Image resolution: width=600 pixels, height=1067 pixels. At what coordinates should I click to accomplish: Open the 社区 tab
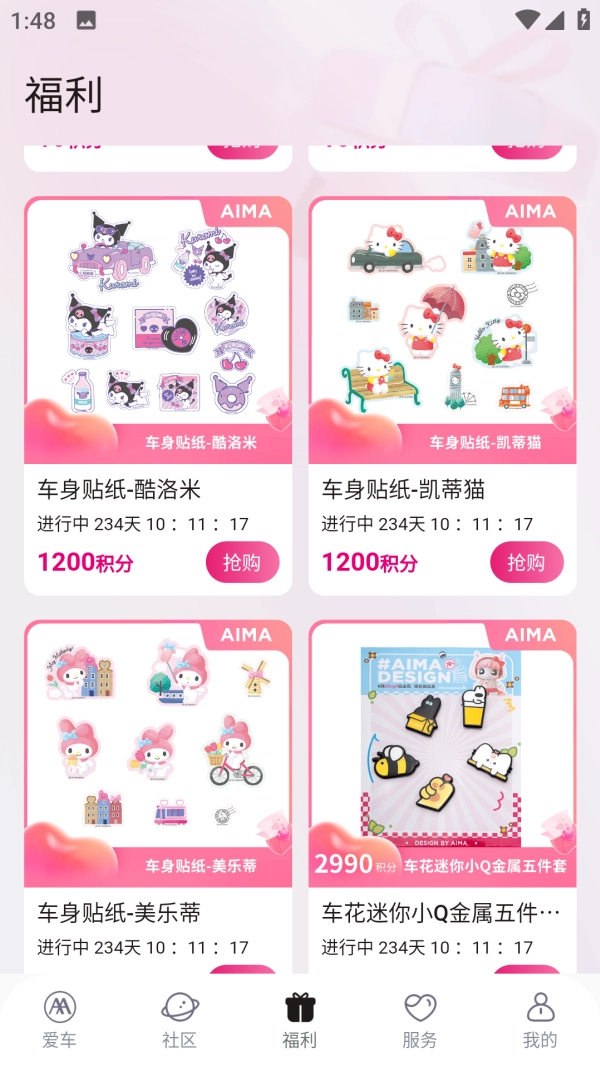pos(180,1020)
